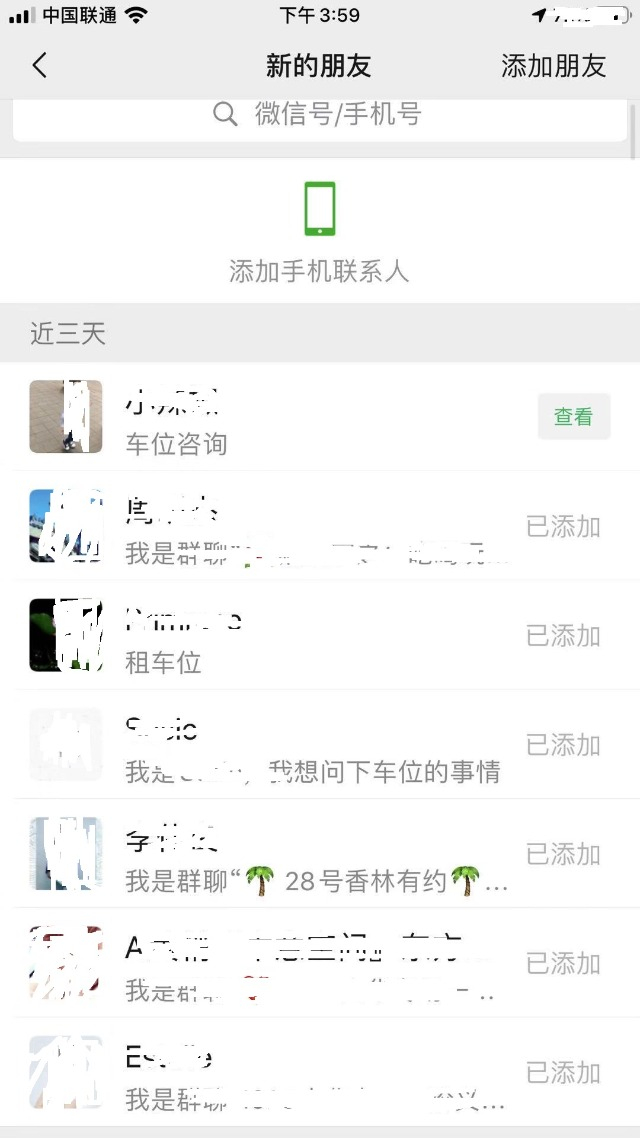The width and height of the screenshot is (640, 1138).
Task: Select 添加手机联系人 option
Action: point(319,231)
